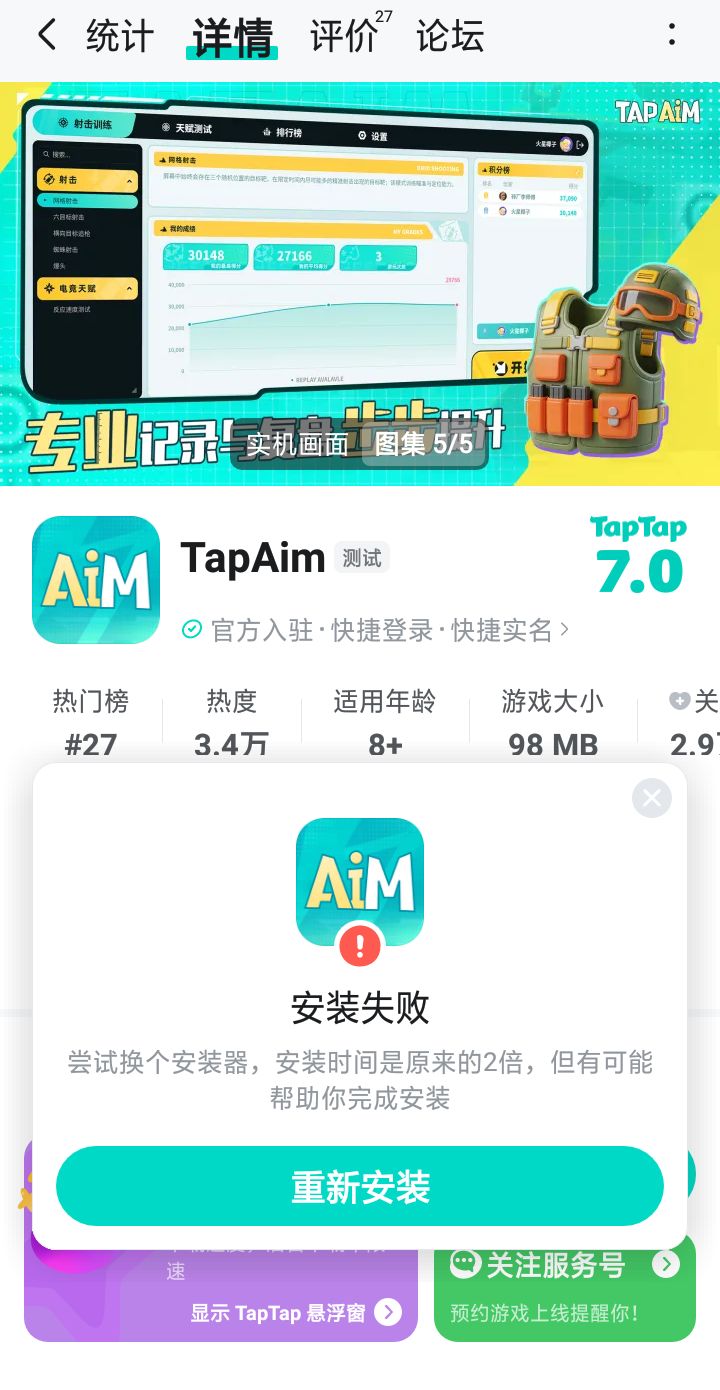720x1390 pixels.
Task: Toggle follow with the 关注 plus icon
Action: click(680, 703)
